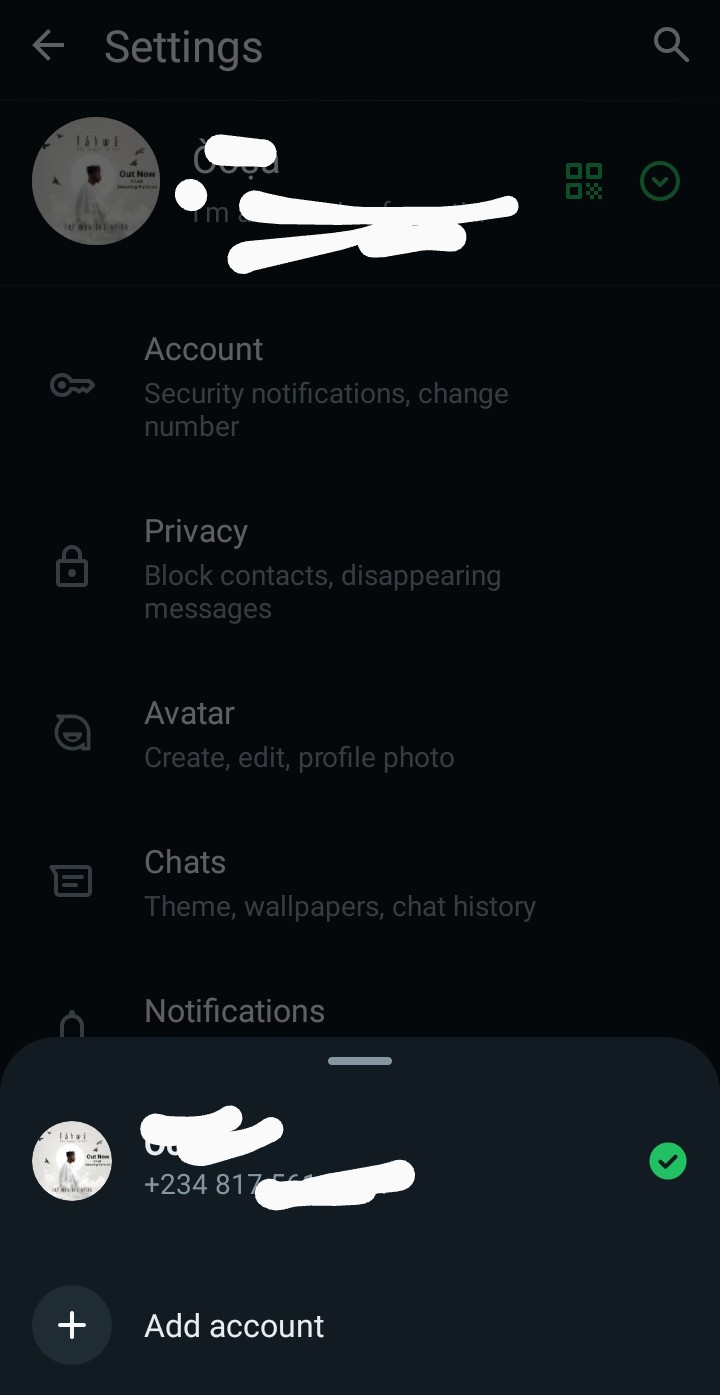Screen dimensions: 720x1395
Task: Select the Chats message icon
Action: (71, 881)
